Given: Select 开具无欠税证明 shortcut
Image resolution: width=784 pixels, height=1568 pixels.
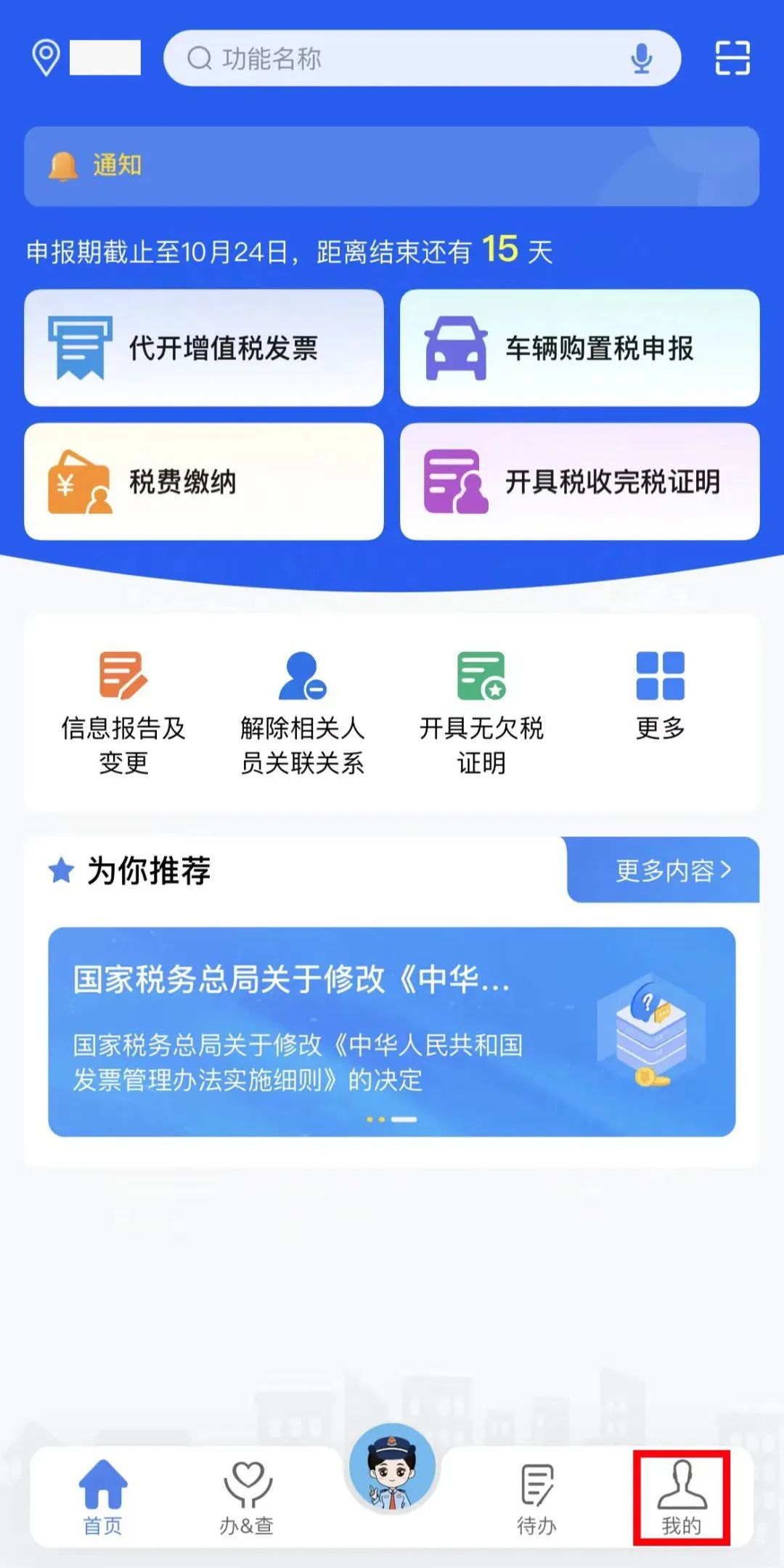Looking at the screenshot, I should (x=481, y=713).
